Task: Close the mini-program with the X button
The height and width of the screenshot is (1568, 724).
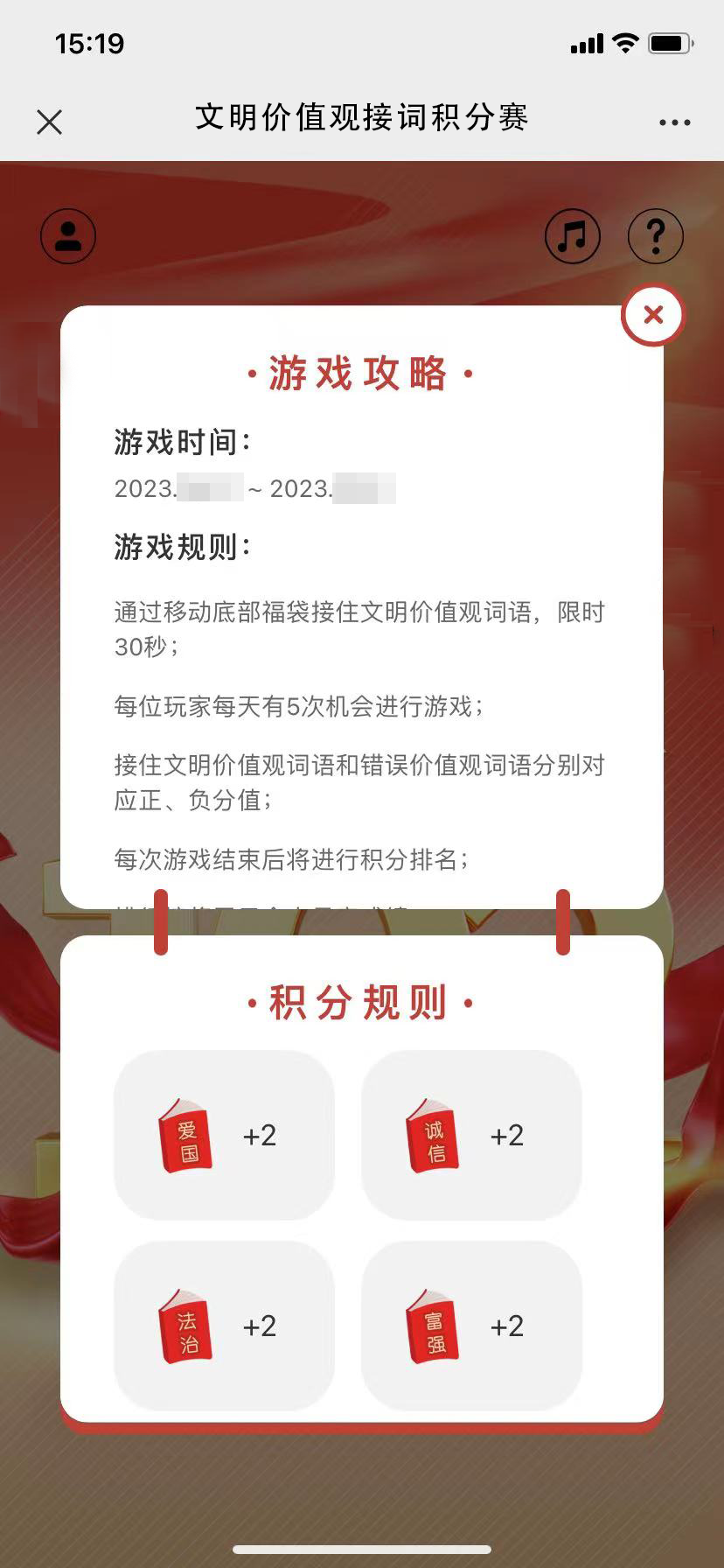Action: (x=50, y=122)
